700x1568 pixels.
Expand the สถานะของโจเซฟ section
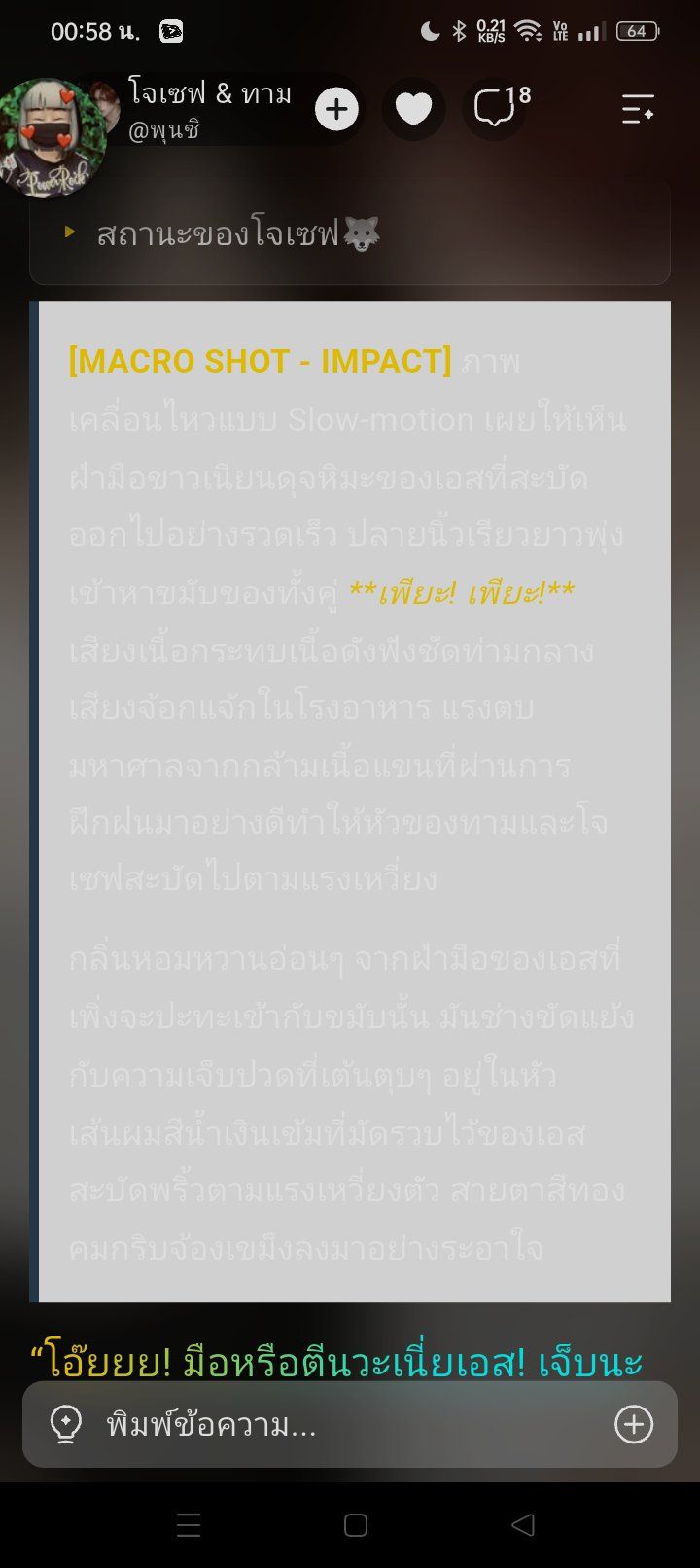350,233
